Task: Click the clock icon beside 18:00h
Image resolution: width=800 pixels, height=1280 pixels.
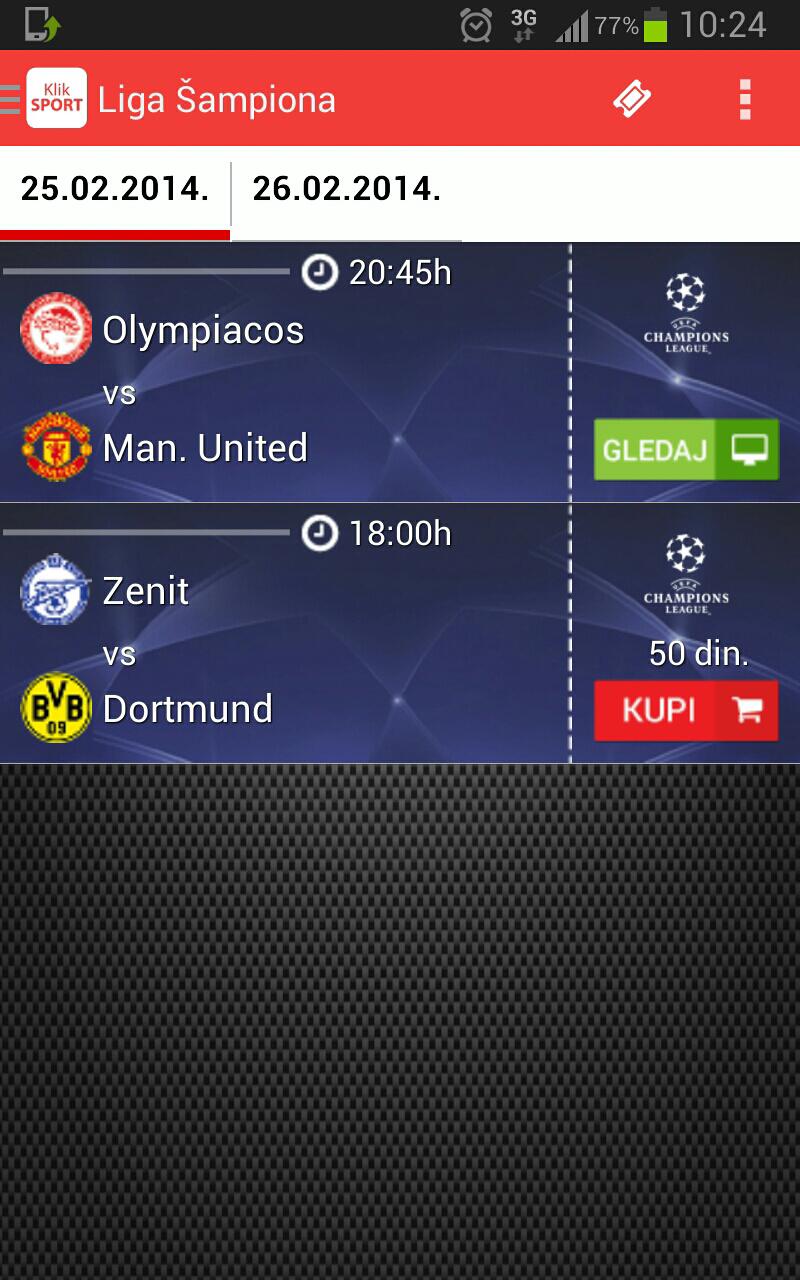Action: 319,533
